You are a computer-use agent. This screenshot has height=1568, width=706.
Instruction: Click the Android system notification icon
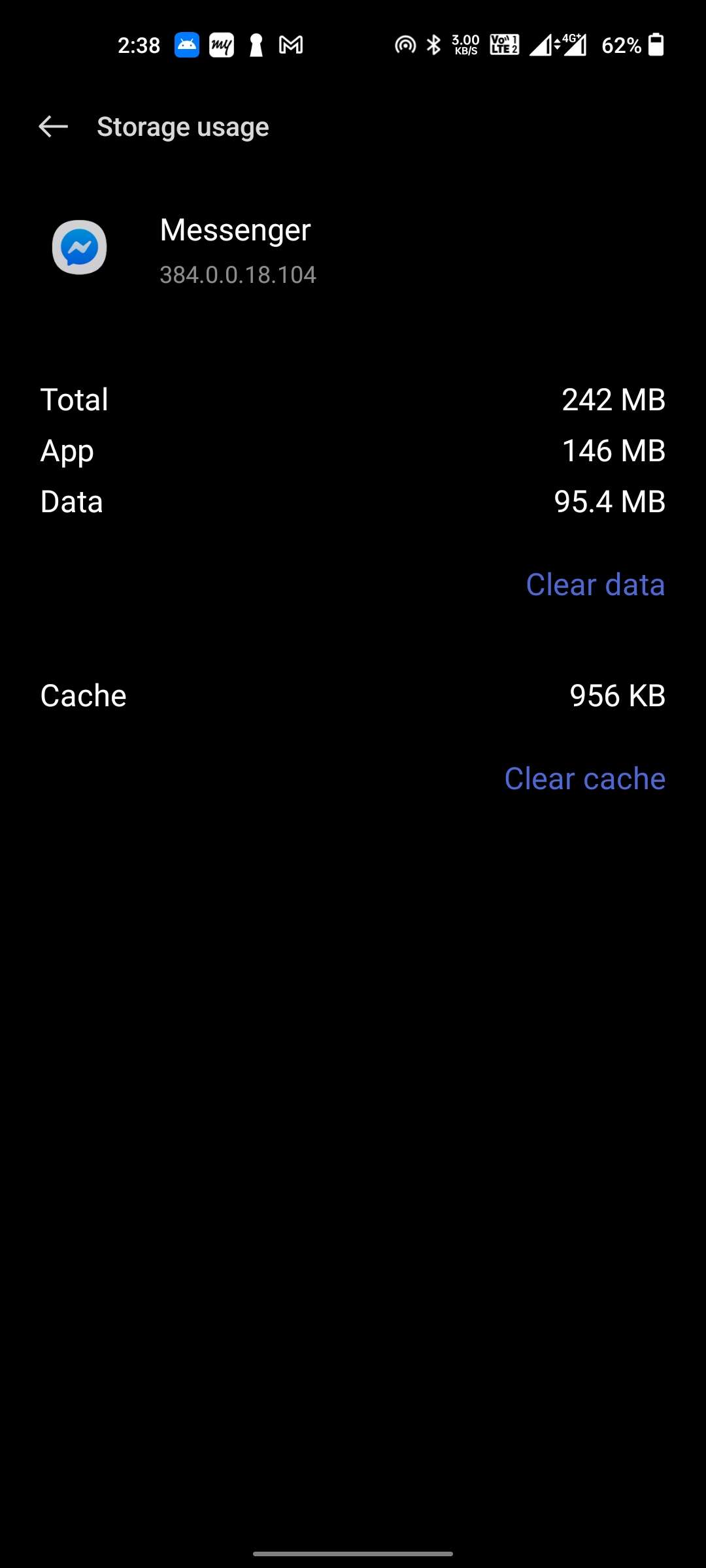[x=185, y=44]
